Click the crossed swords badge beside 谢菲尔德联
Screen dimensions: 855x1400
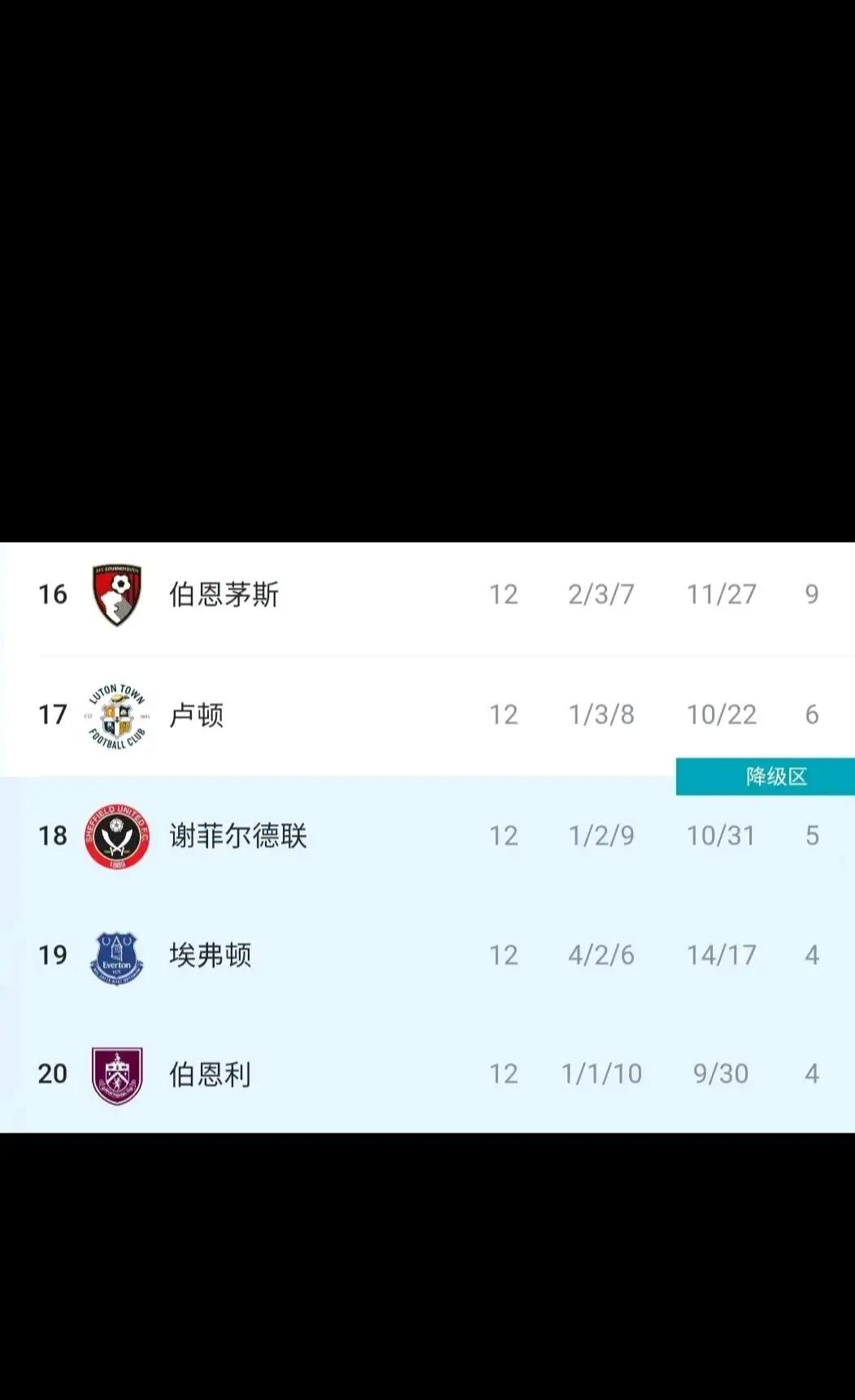point(116,835)
